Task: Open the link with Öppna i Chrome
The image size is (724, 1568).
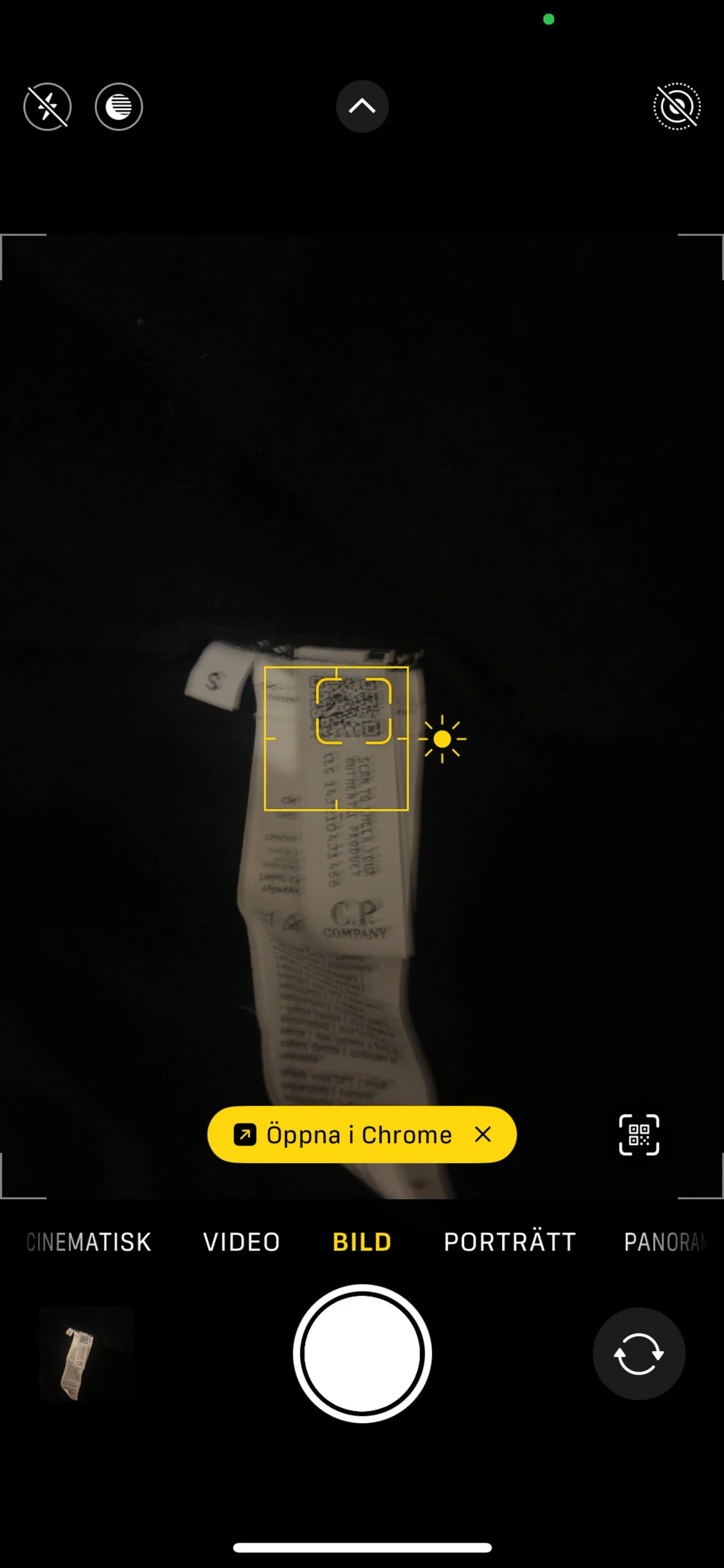Action: pyautogui.click(x=344, y=1135)
